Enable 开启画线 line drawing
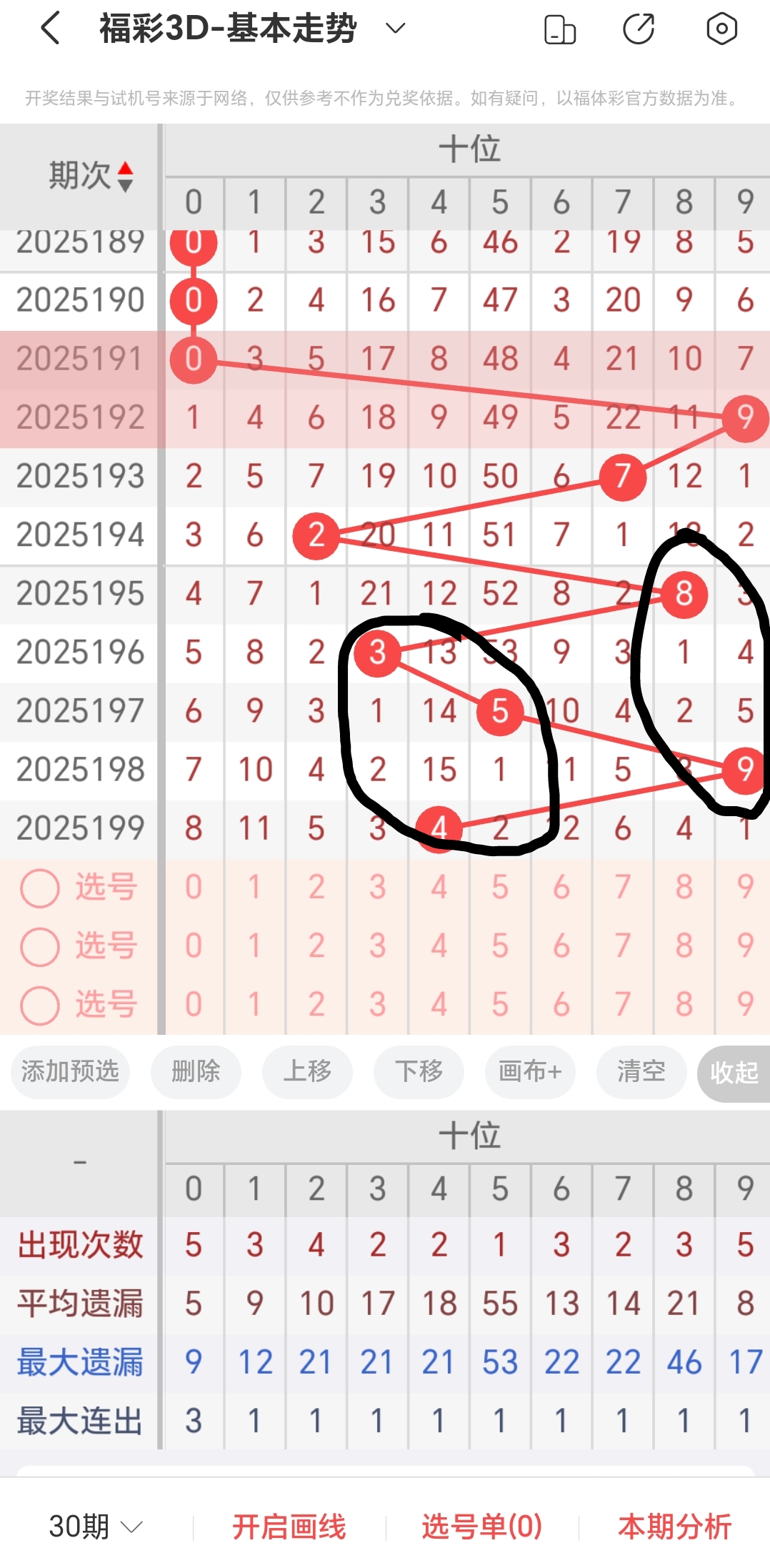The height and width of the screenshot is (1568, 770). [289, 1526]
